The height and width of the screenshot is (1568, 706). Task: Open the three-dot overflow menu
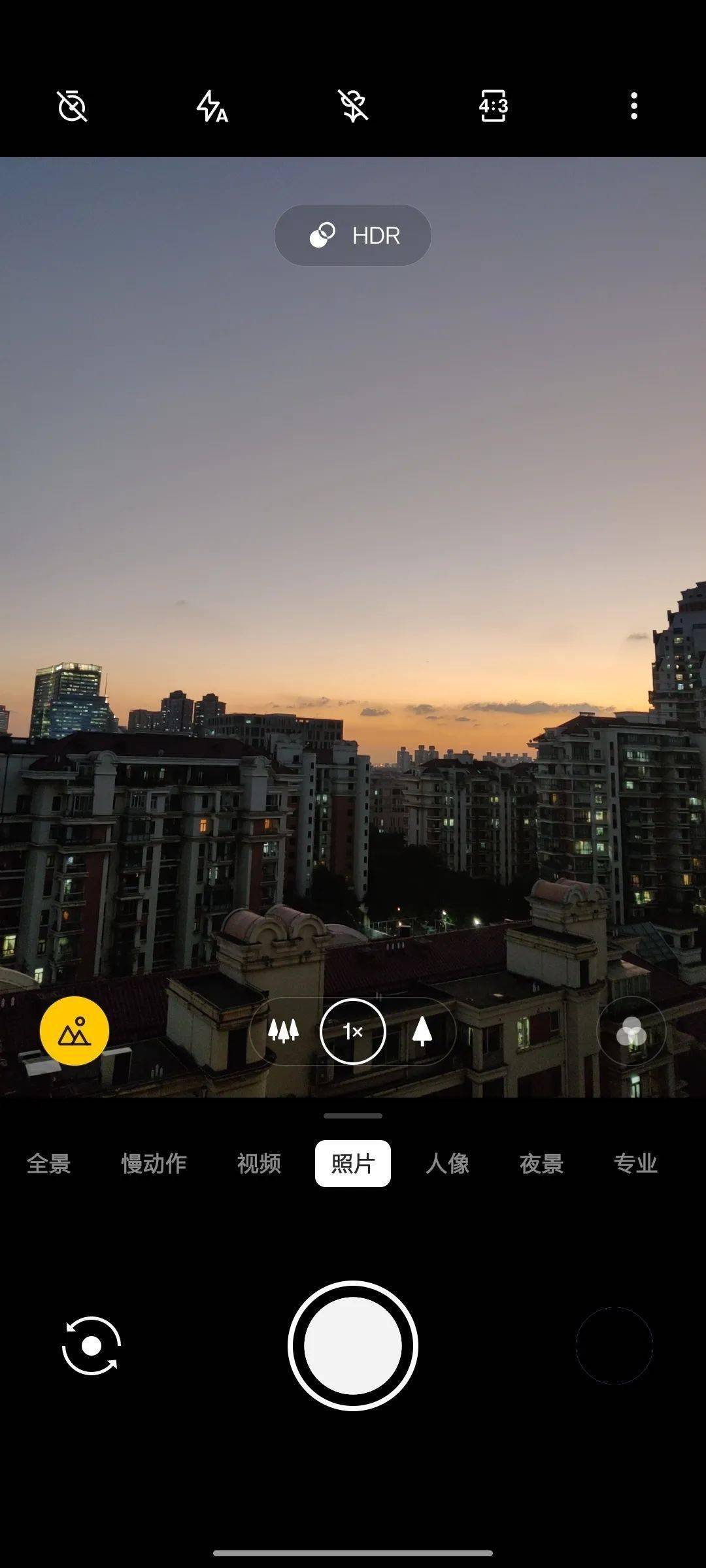pos(633,106)
